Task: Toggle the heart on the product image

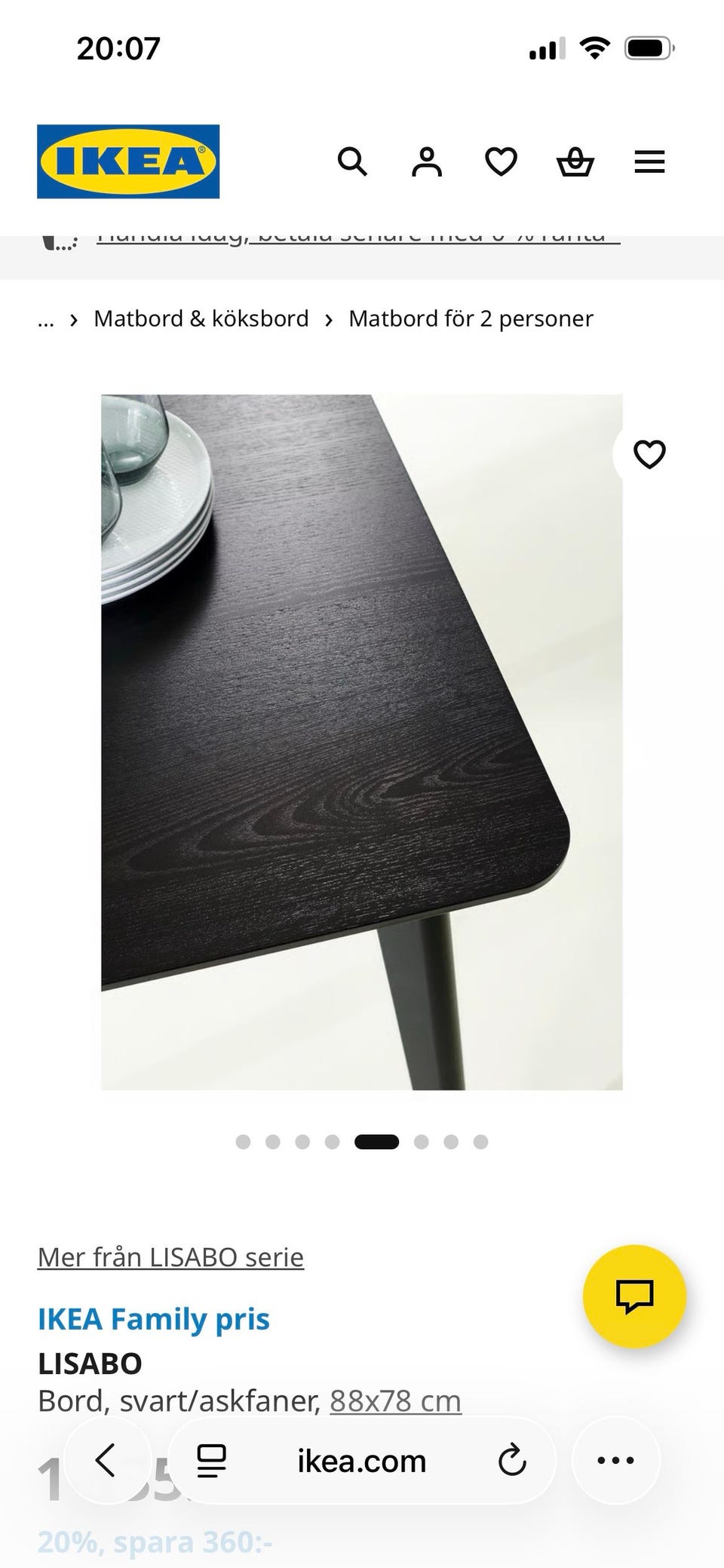Action: pyautogui.click(x=649, y=454)
